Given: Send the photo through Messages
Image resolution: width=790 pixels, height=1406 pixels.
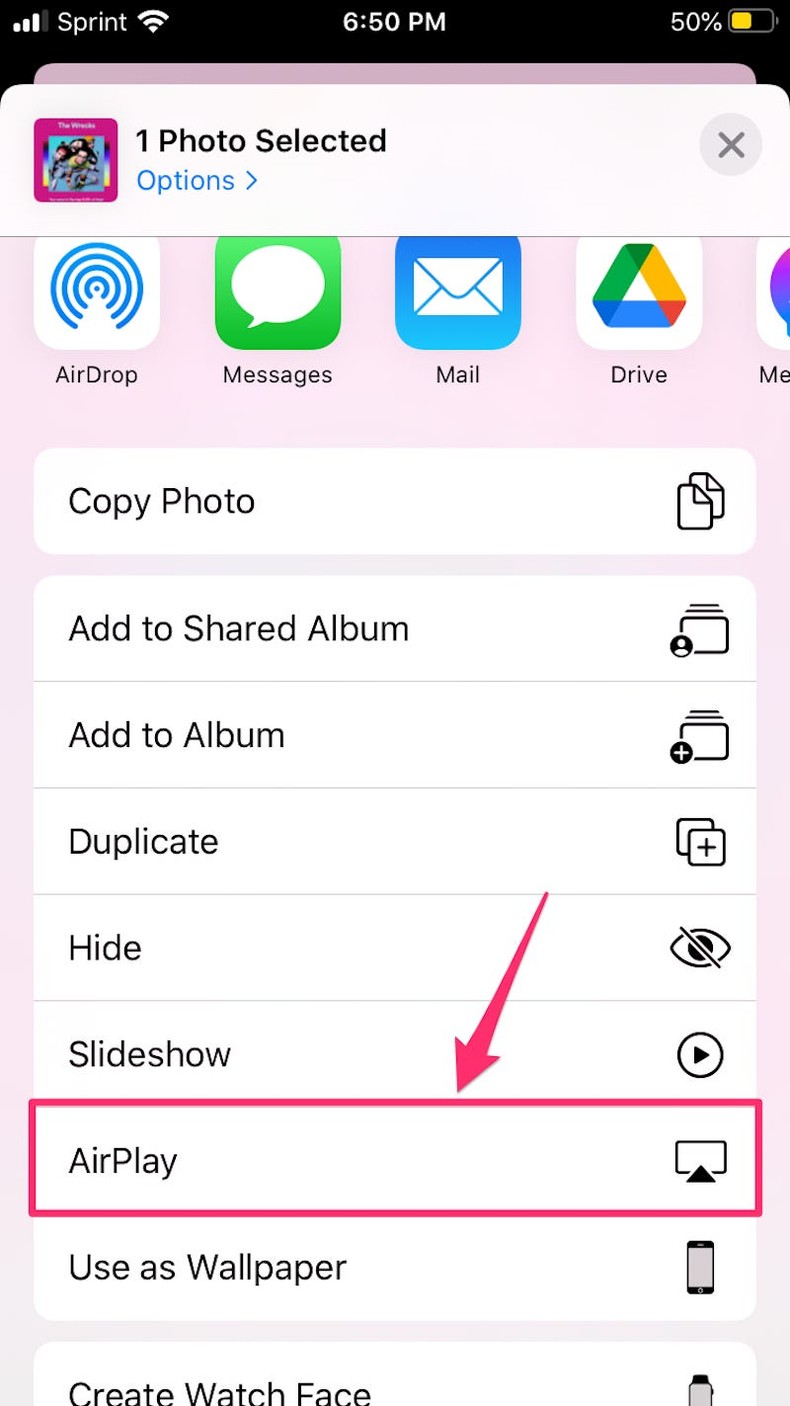Looking at the screenshot, I should click(277, 292).
